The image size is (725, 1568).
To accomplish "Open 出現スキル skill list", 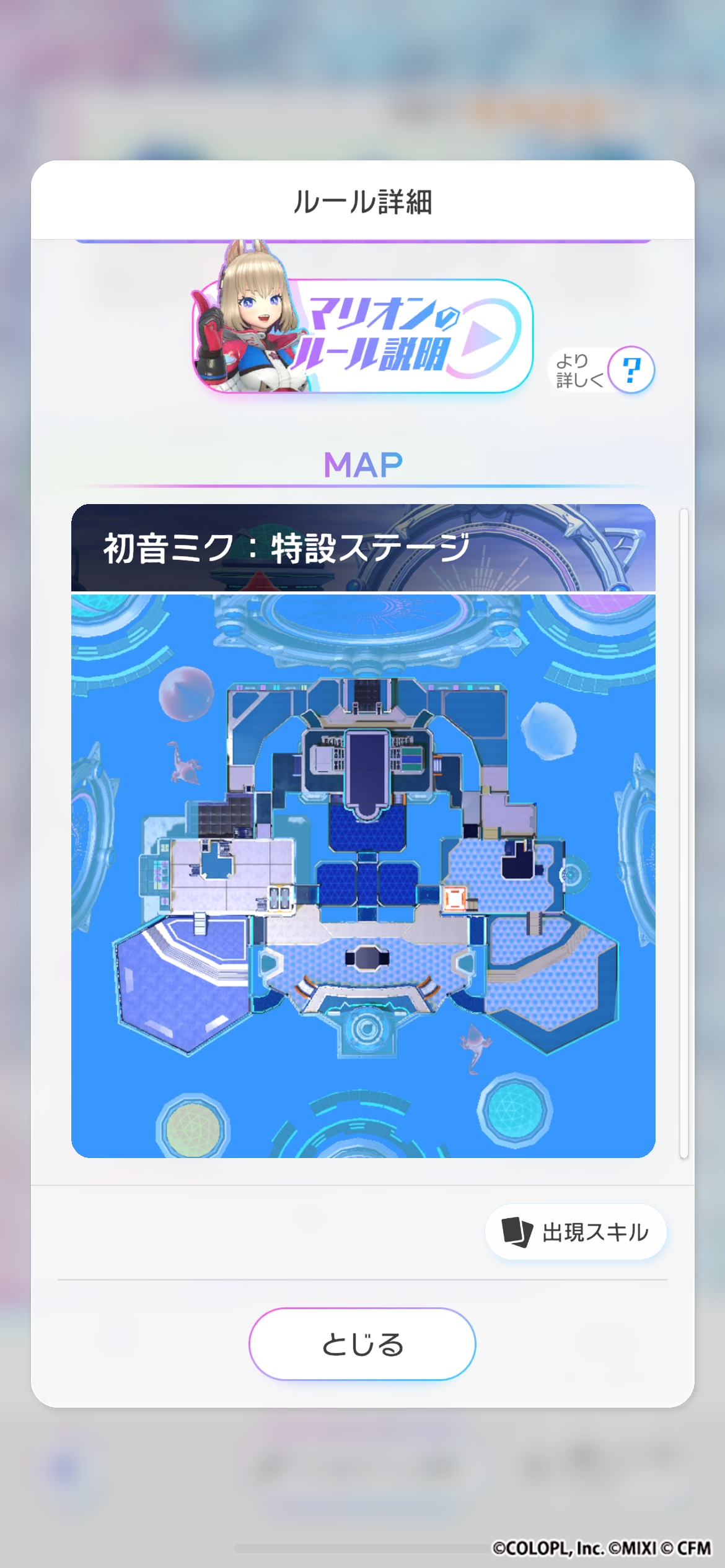I will (576, 1232).
